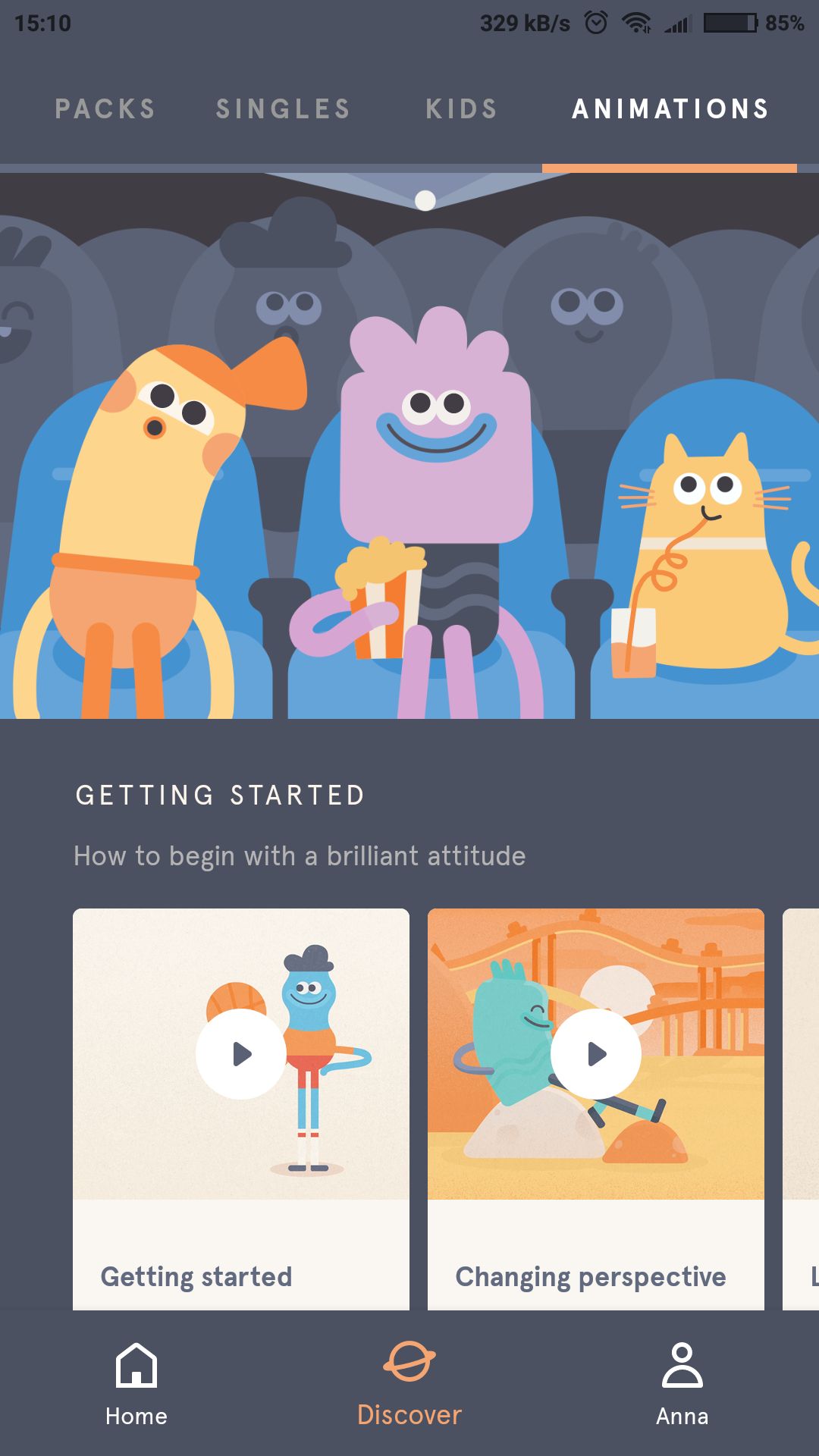Play the Changing perspective animation
Screen dimensions: 819x1456
click(x=596, y=1054)
